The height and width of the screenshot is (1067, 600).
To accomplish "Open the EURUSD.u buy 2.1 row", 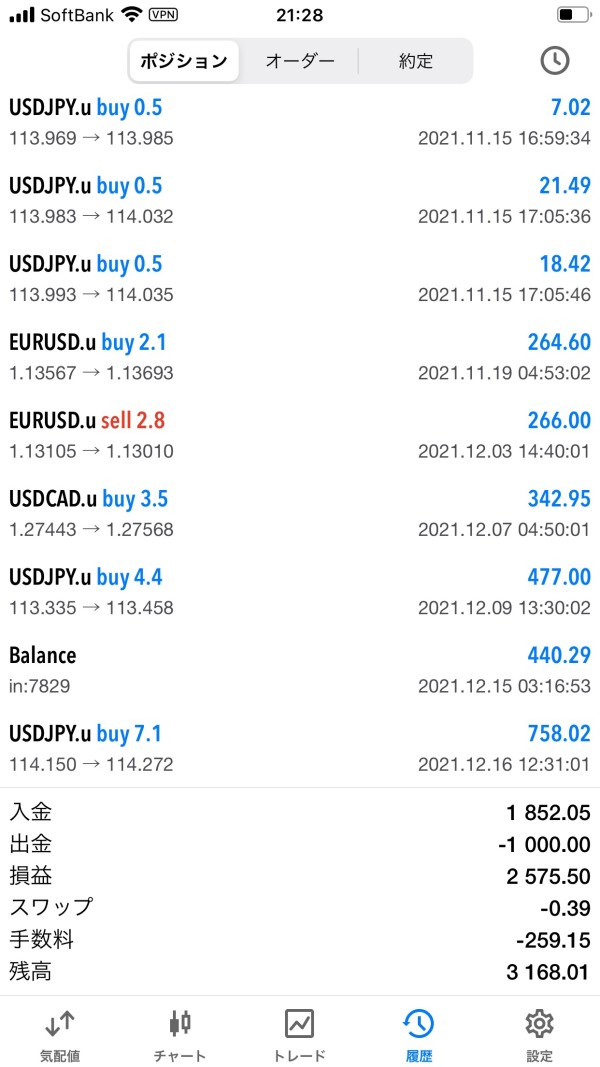I will (300, 357).
